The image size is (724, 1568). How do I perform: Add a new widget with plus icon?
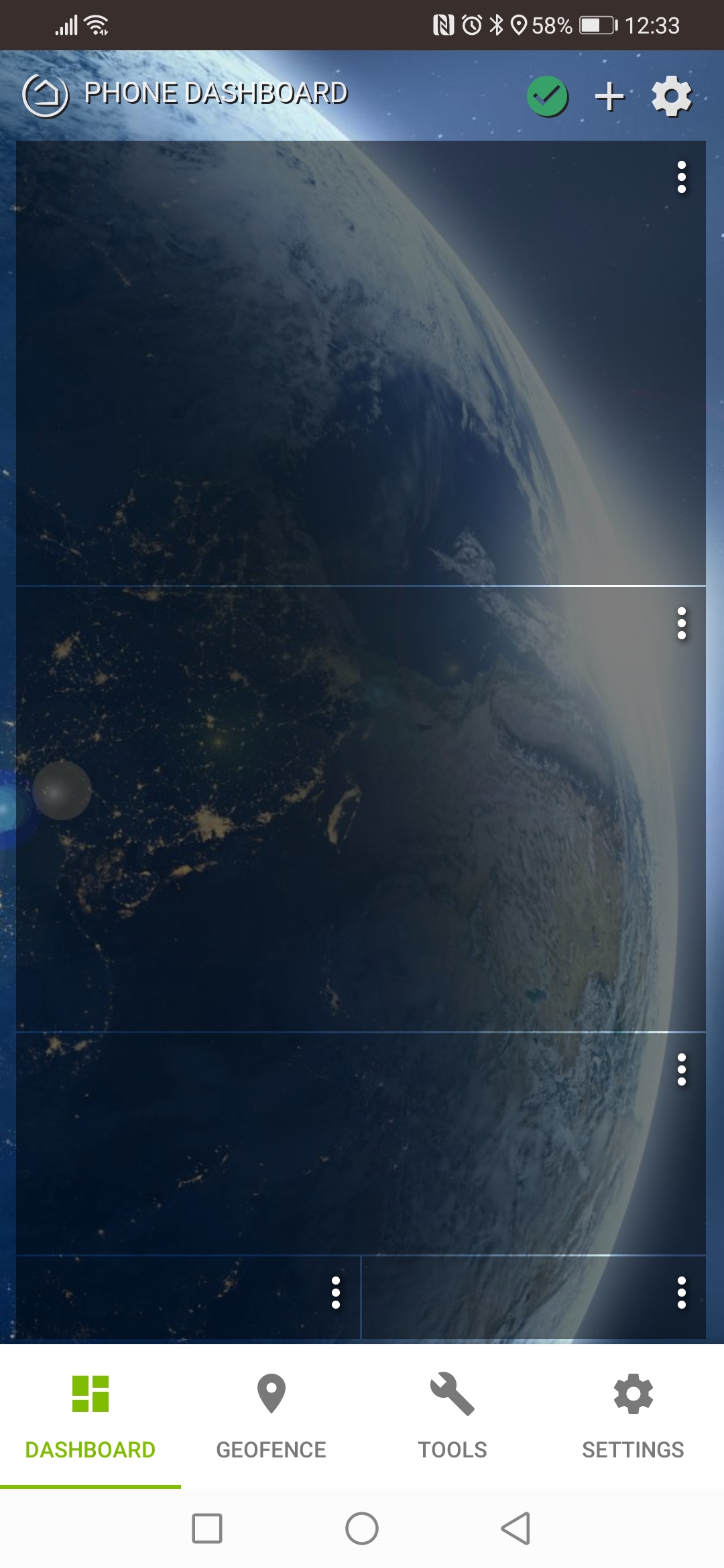click(609, 96)
